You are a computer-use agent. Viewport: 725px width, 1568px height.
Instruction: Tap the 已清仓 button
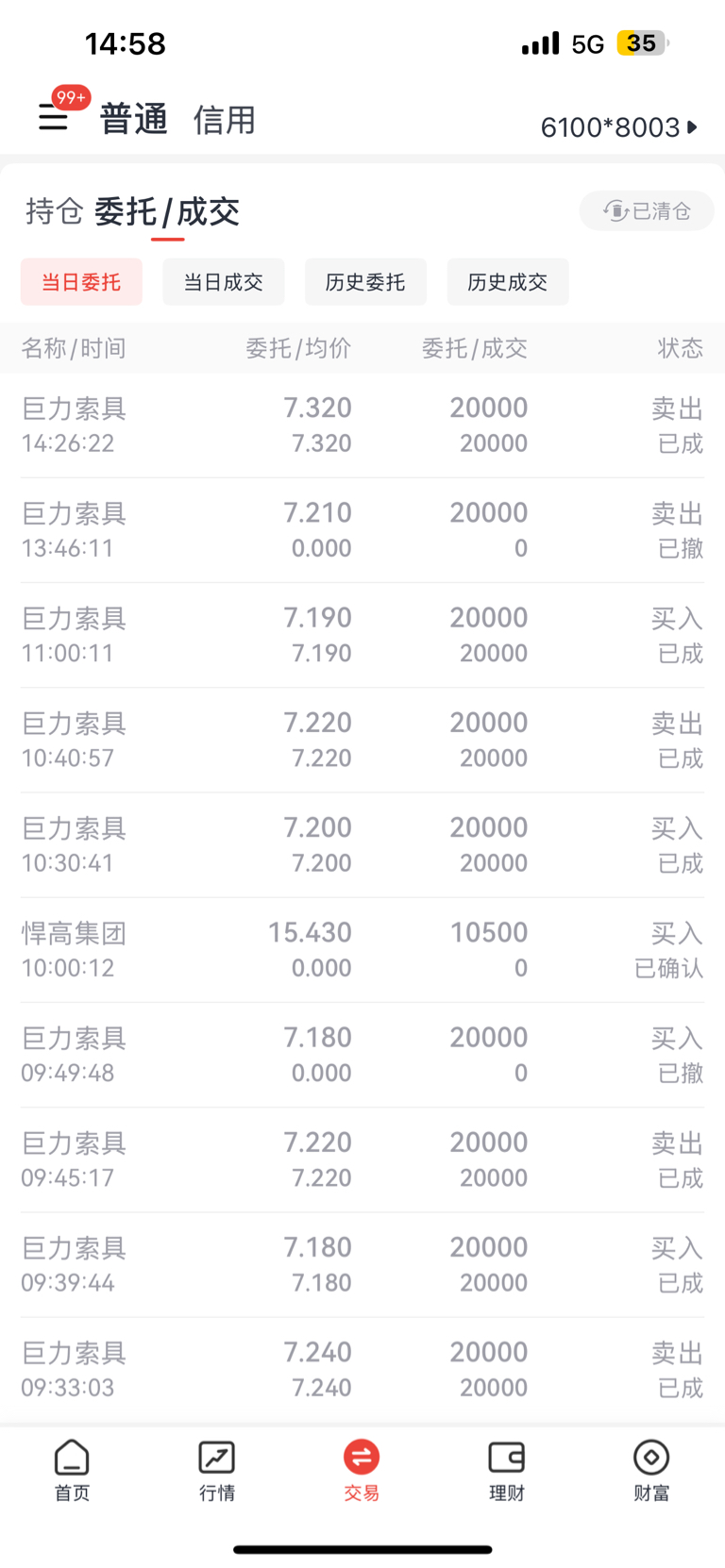tap(647, 210)
